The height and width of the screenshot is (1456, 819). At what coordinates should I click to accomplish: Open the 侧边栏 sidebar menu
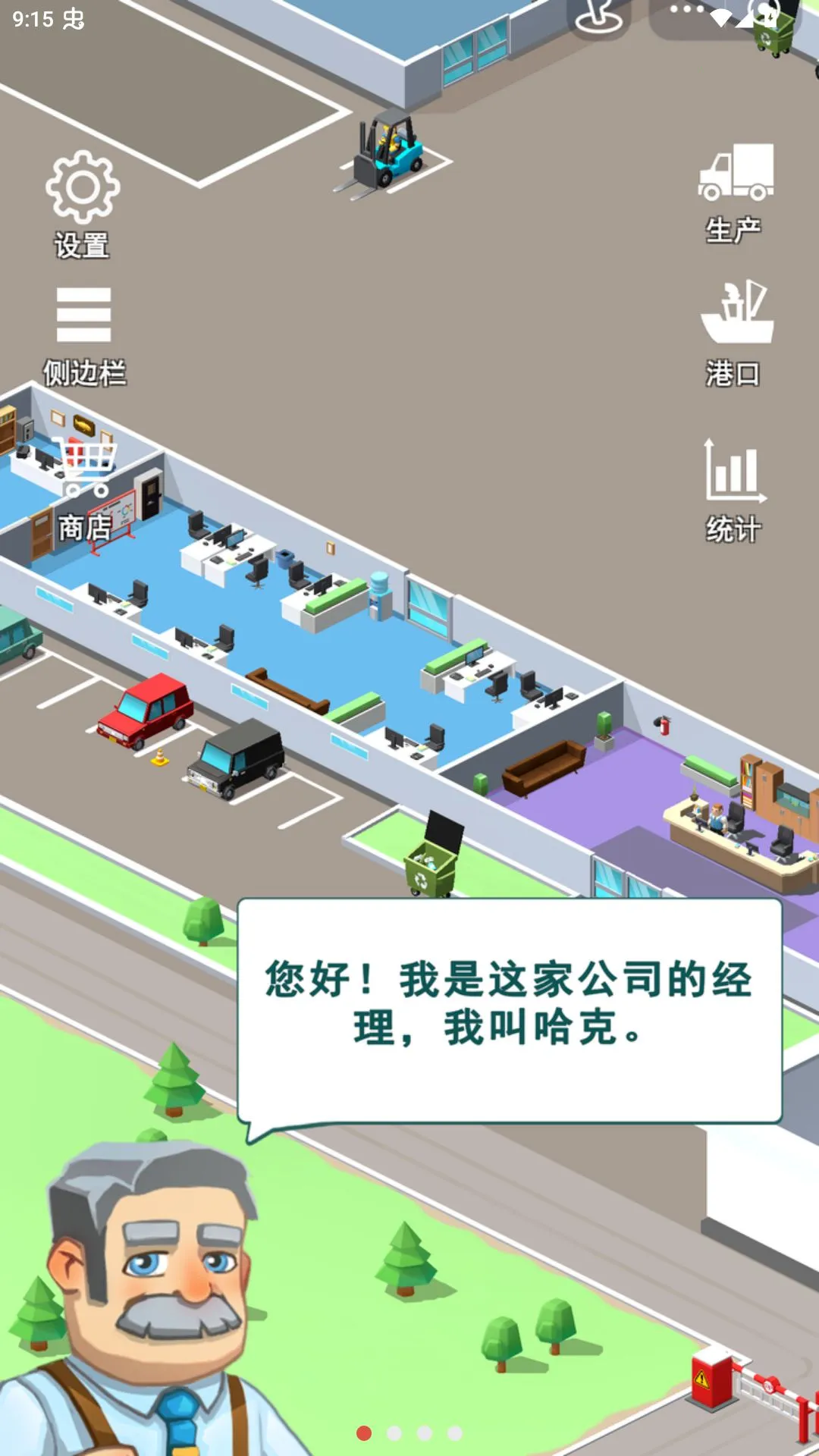point(83,336)
